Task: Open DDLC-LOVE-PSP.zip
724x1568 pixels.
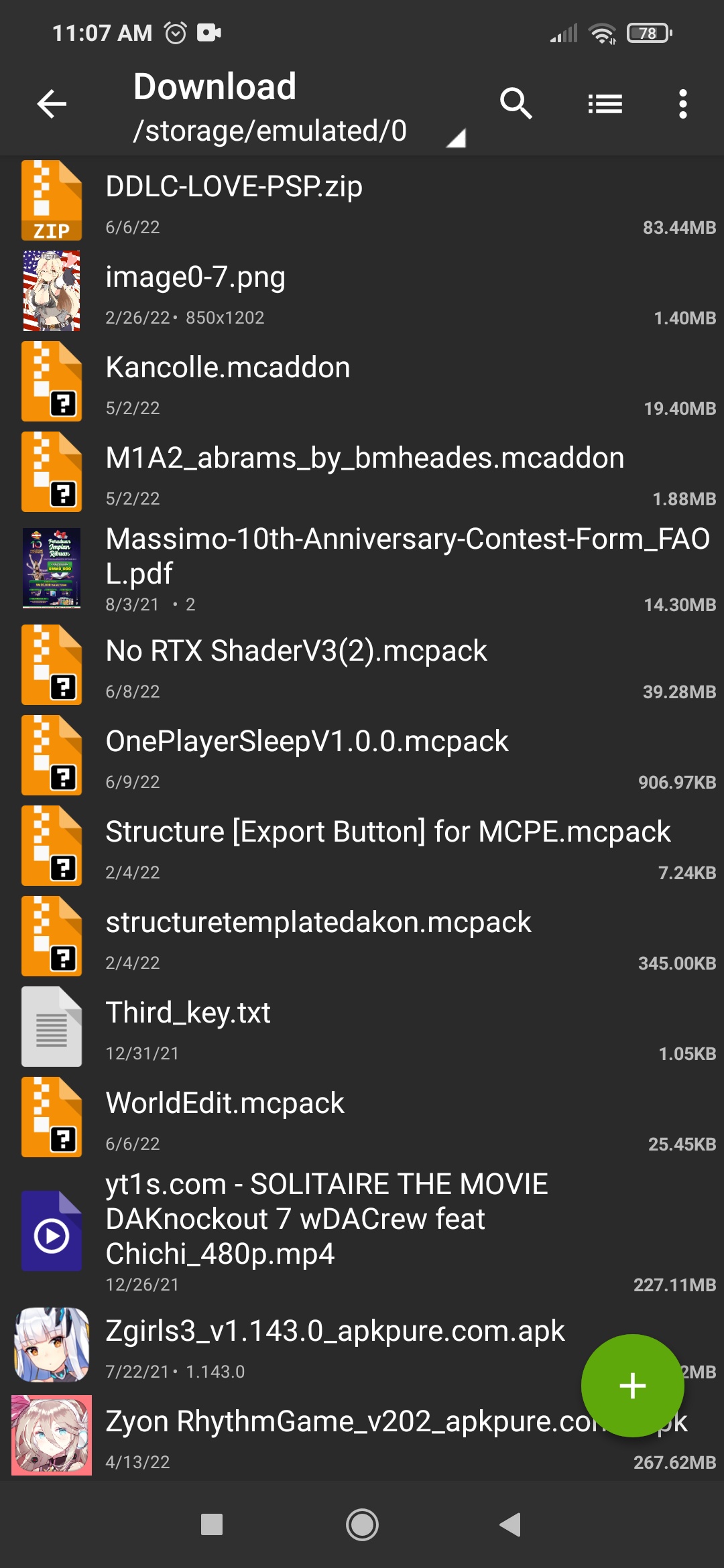Action: pos(362,201)
